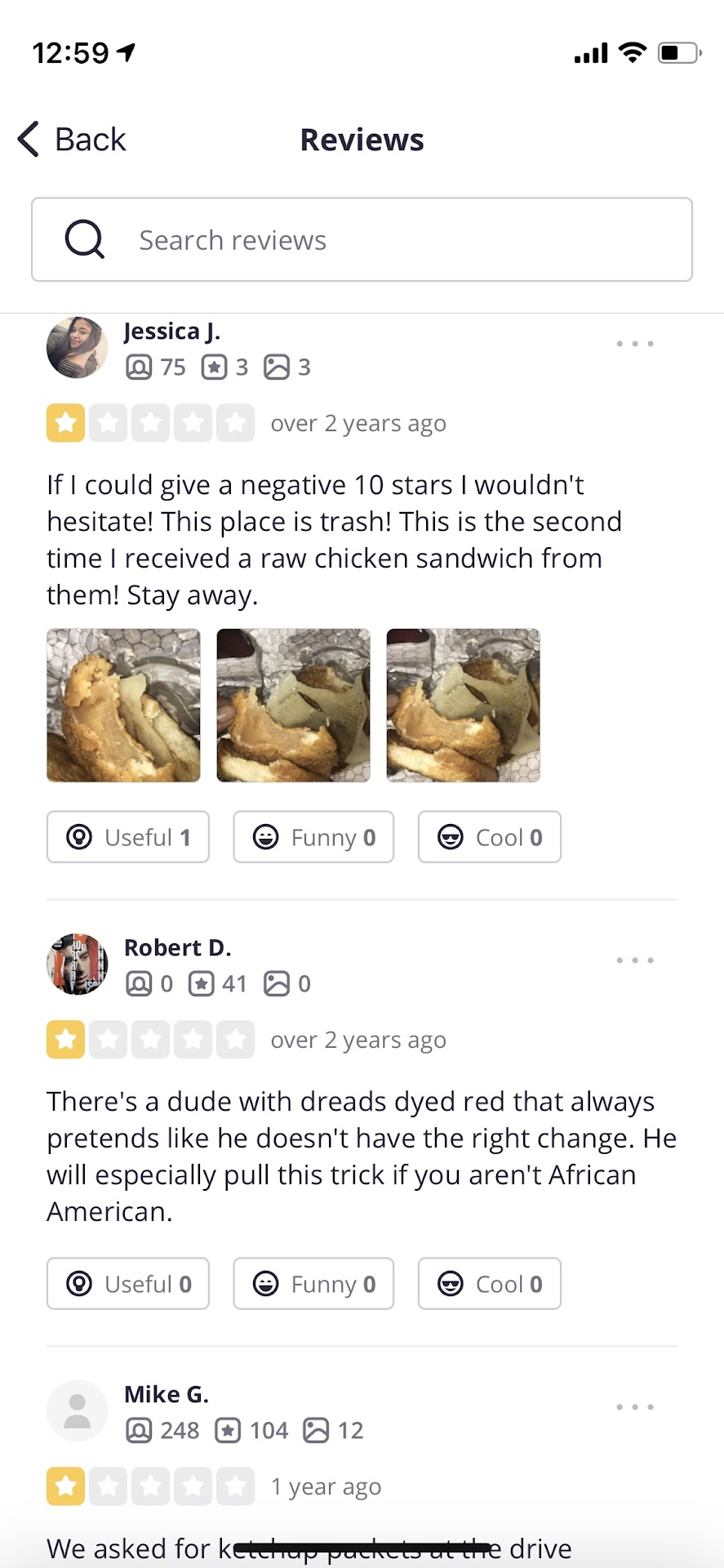This screenshot has width=724, height=1568.
Task: Open the three-dot menu on Jessica J.'s review
Action: 635,344
